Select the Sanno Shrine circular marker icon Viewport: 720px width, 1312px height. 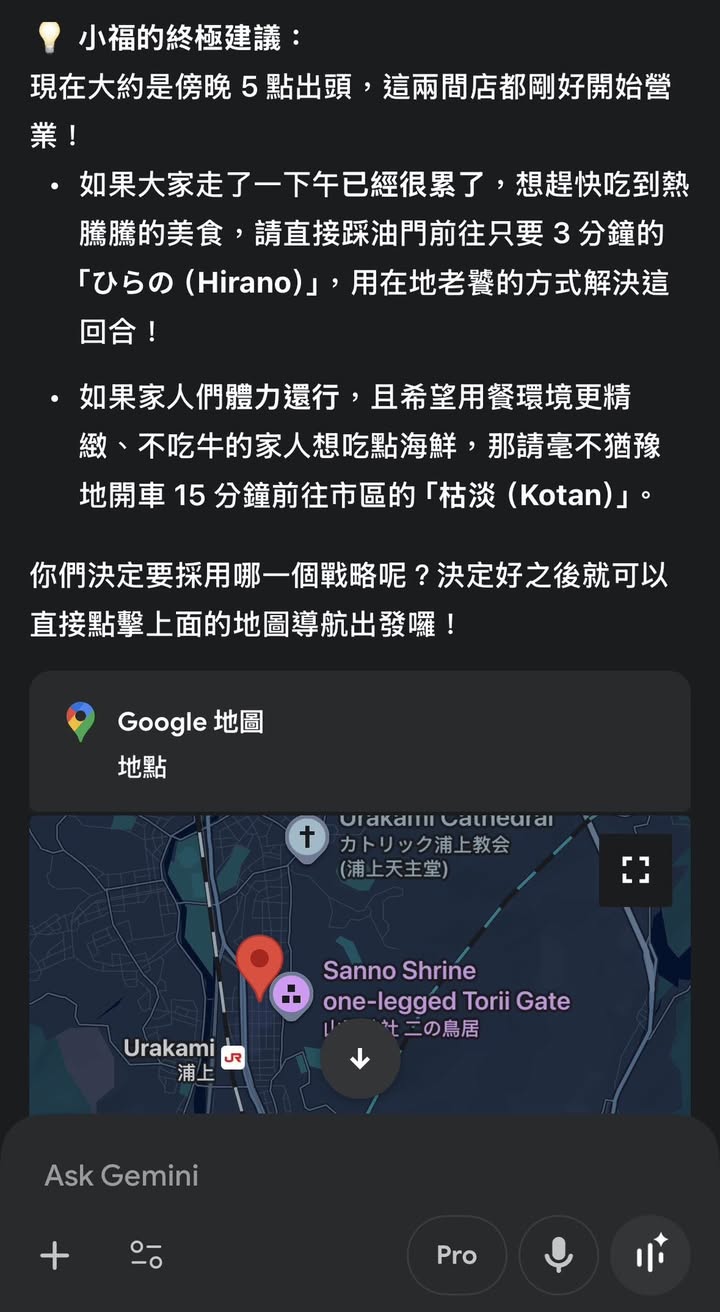(291, 993)
